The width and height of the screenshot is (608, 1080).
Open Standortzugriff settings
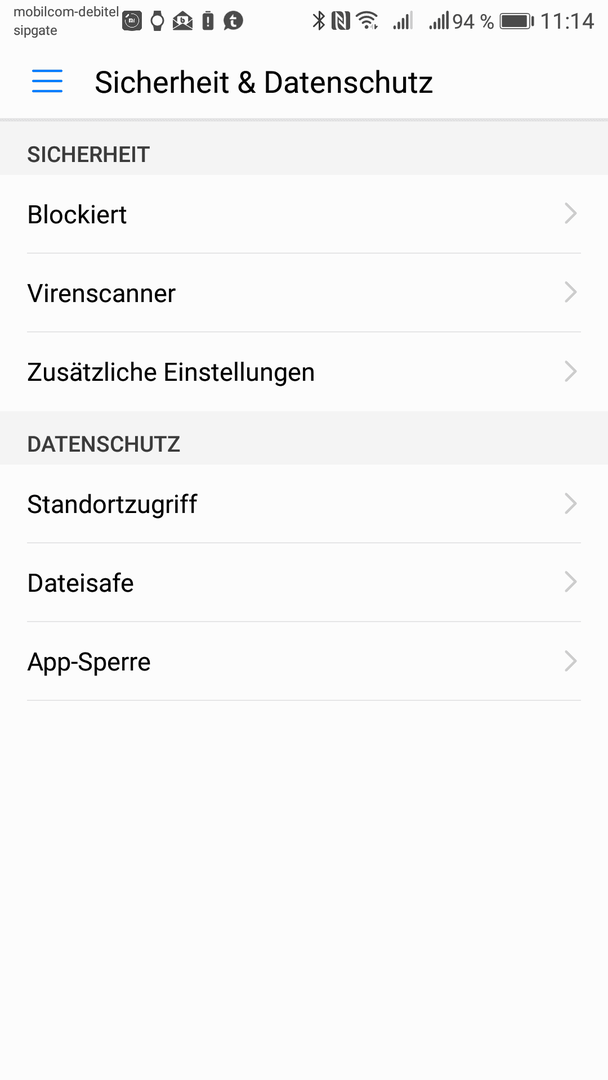304,504
